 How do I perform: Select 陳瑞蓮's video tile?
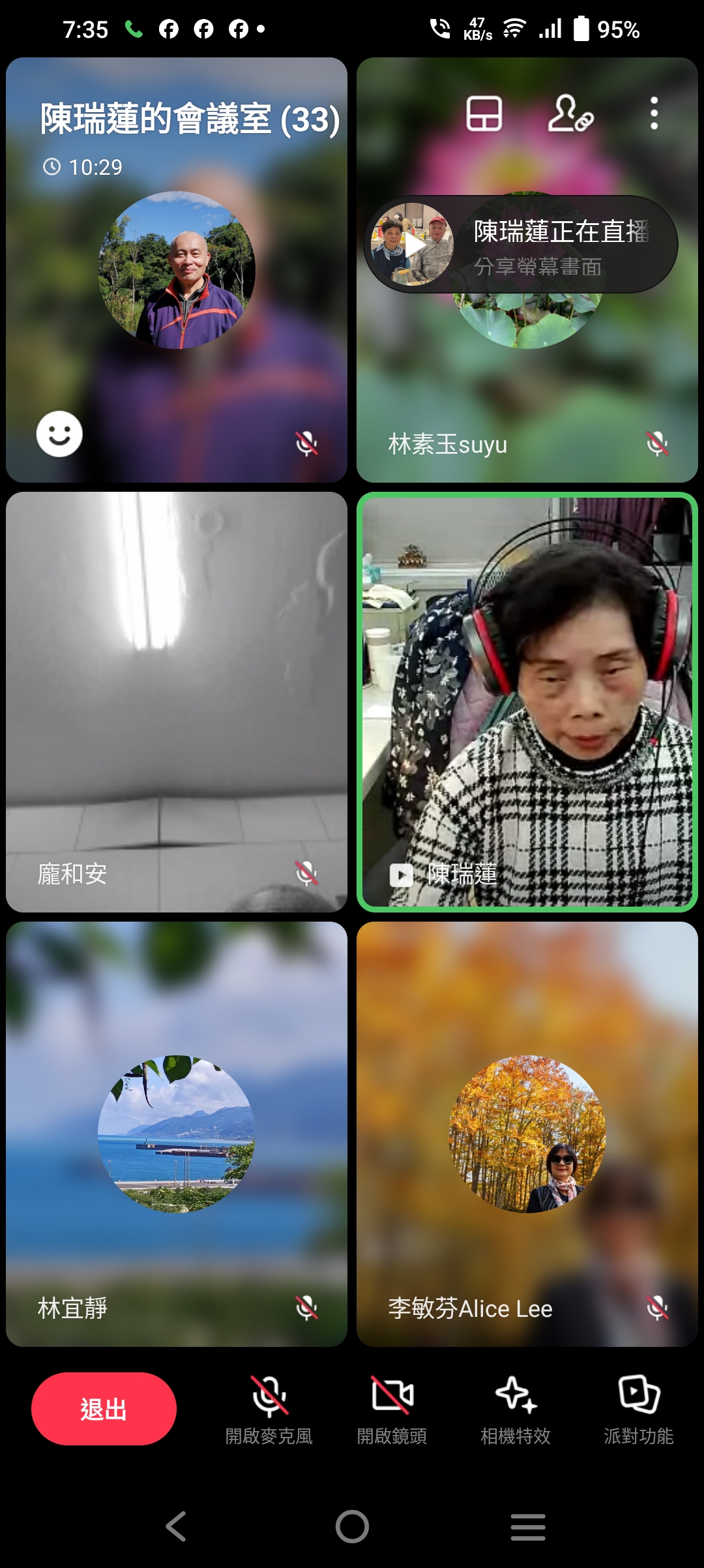pos(527,701)
